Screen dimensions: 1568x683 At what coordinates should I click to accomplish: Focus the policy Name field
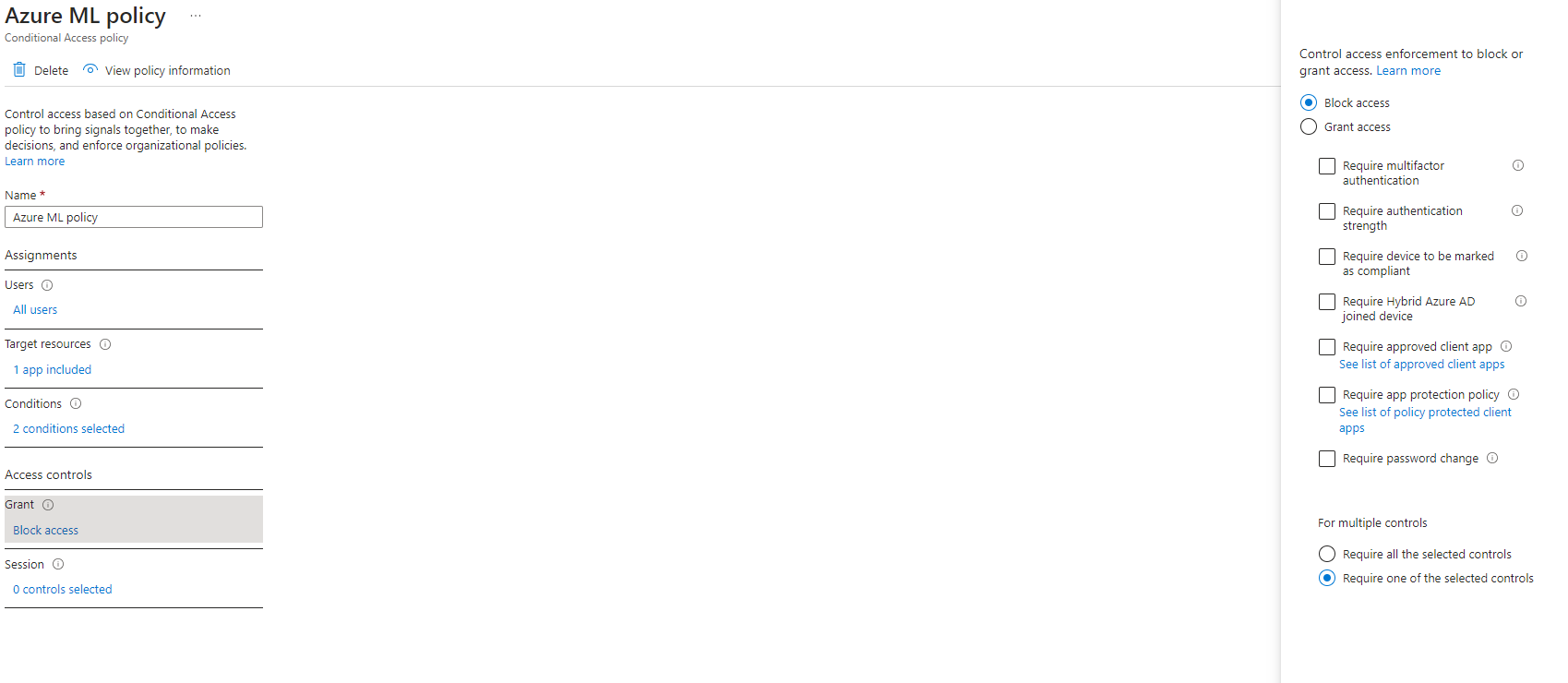(134, 217)
